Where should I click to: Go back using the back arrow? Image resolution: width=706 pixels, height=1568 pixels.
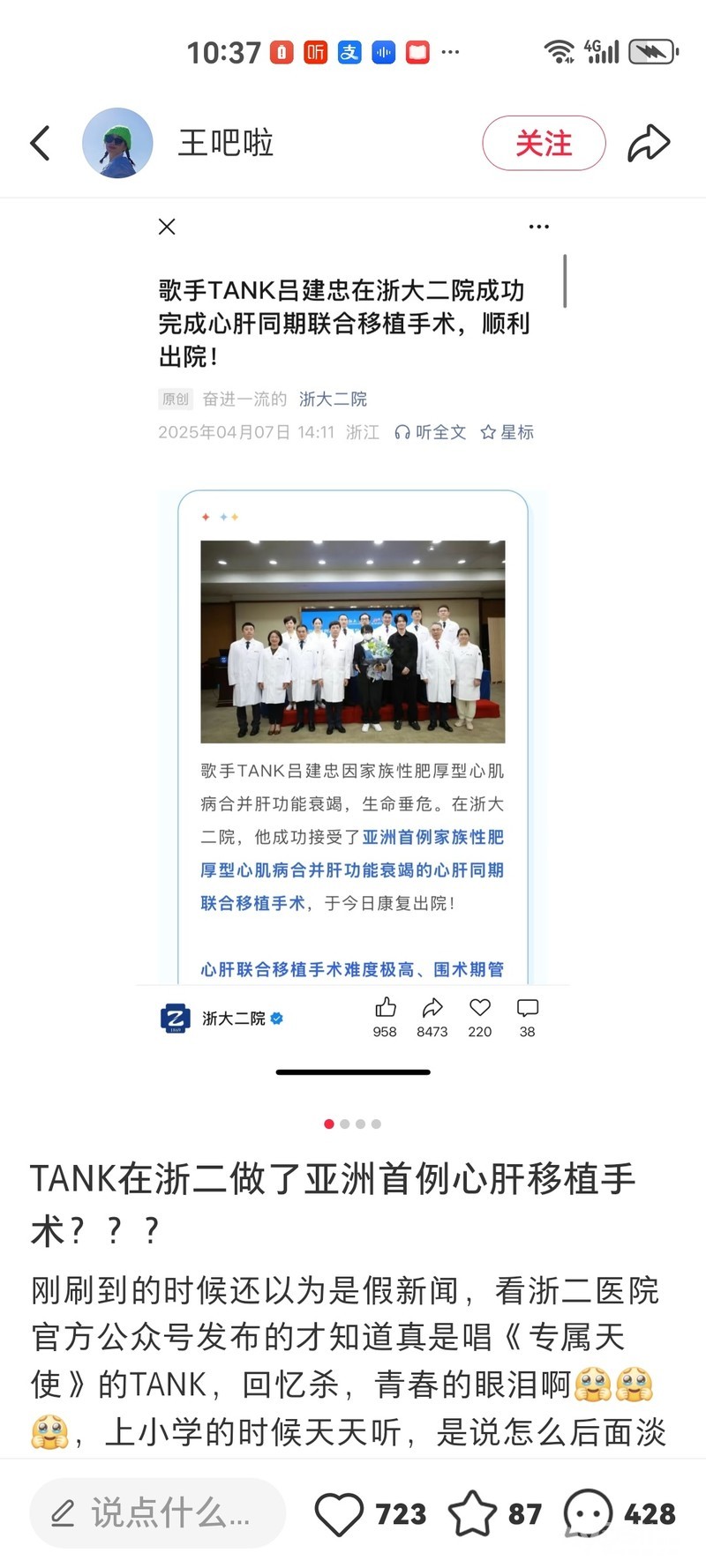tap(41, 143)
